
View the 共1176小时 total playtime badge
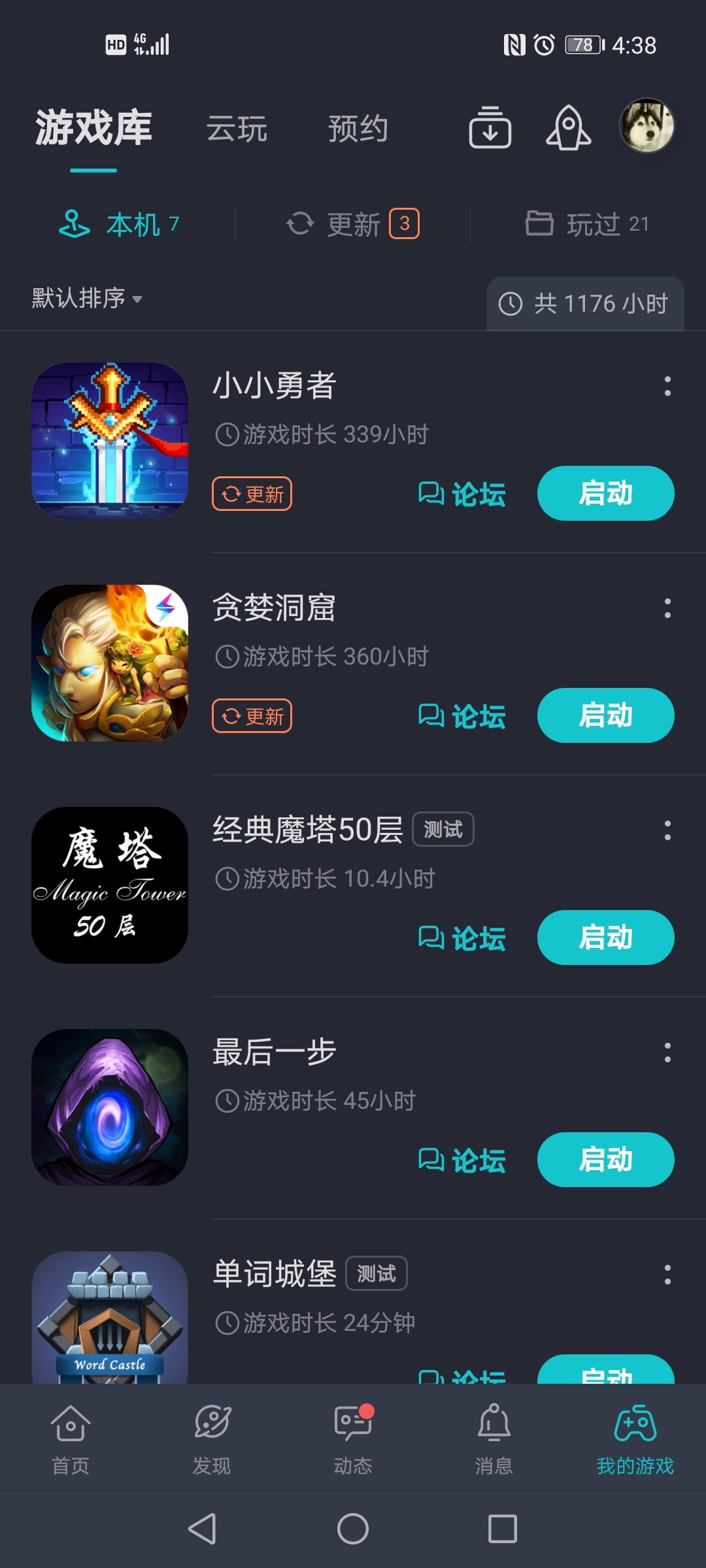(584, 303)
